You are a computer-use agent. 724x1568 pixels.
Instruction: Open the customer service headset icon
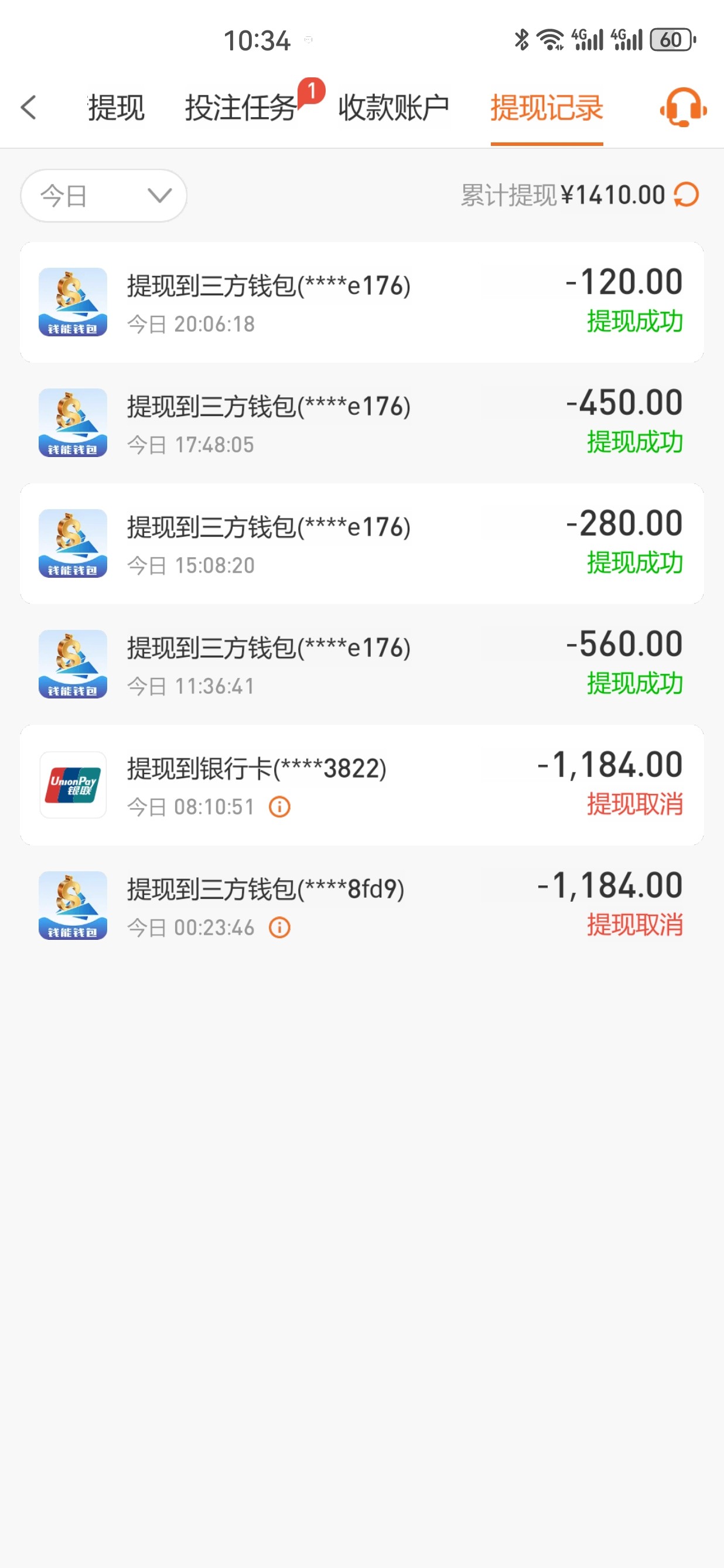(681, 108)
